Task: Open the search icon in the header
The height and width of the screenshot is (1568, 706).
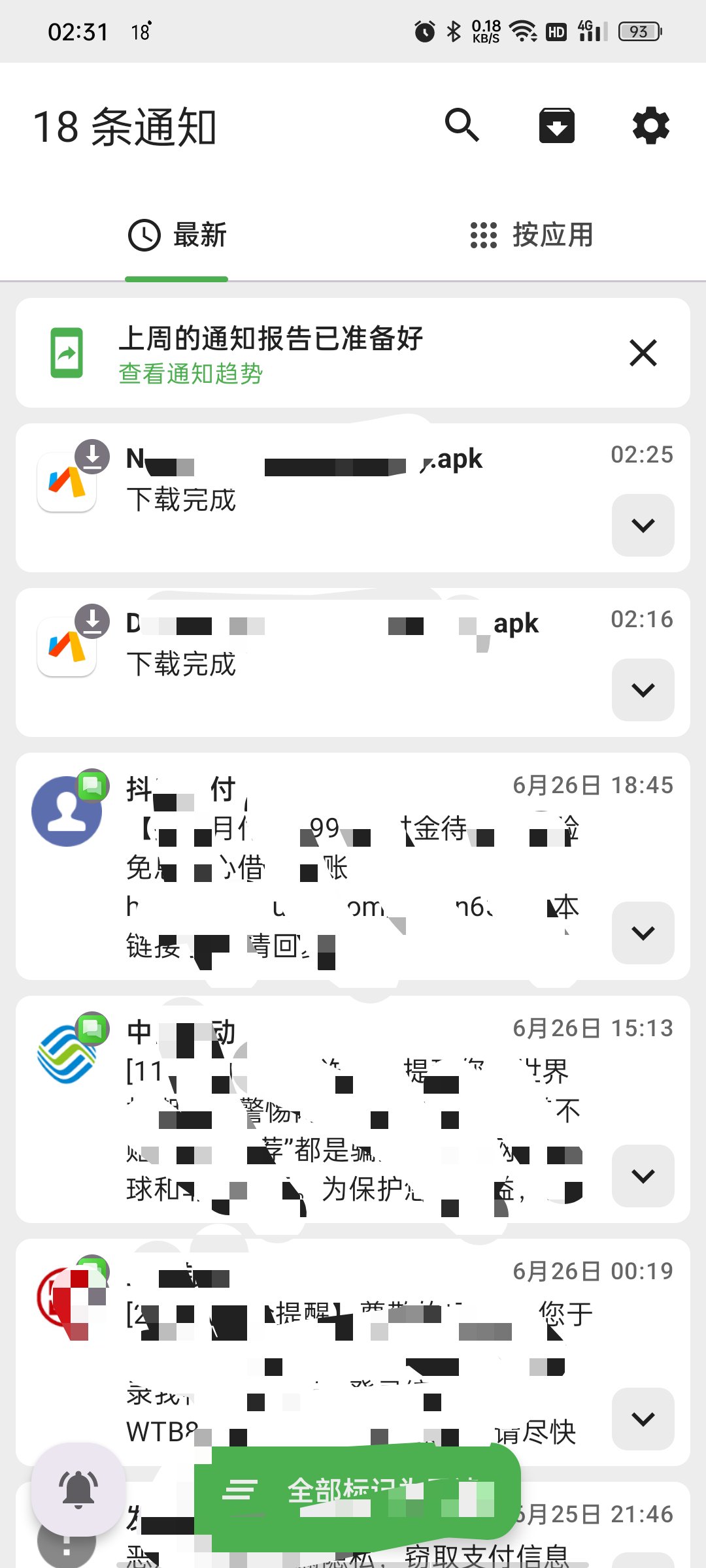Action: 462,125
